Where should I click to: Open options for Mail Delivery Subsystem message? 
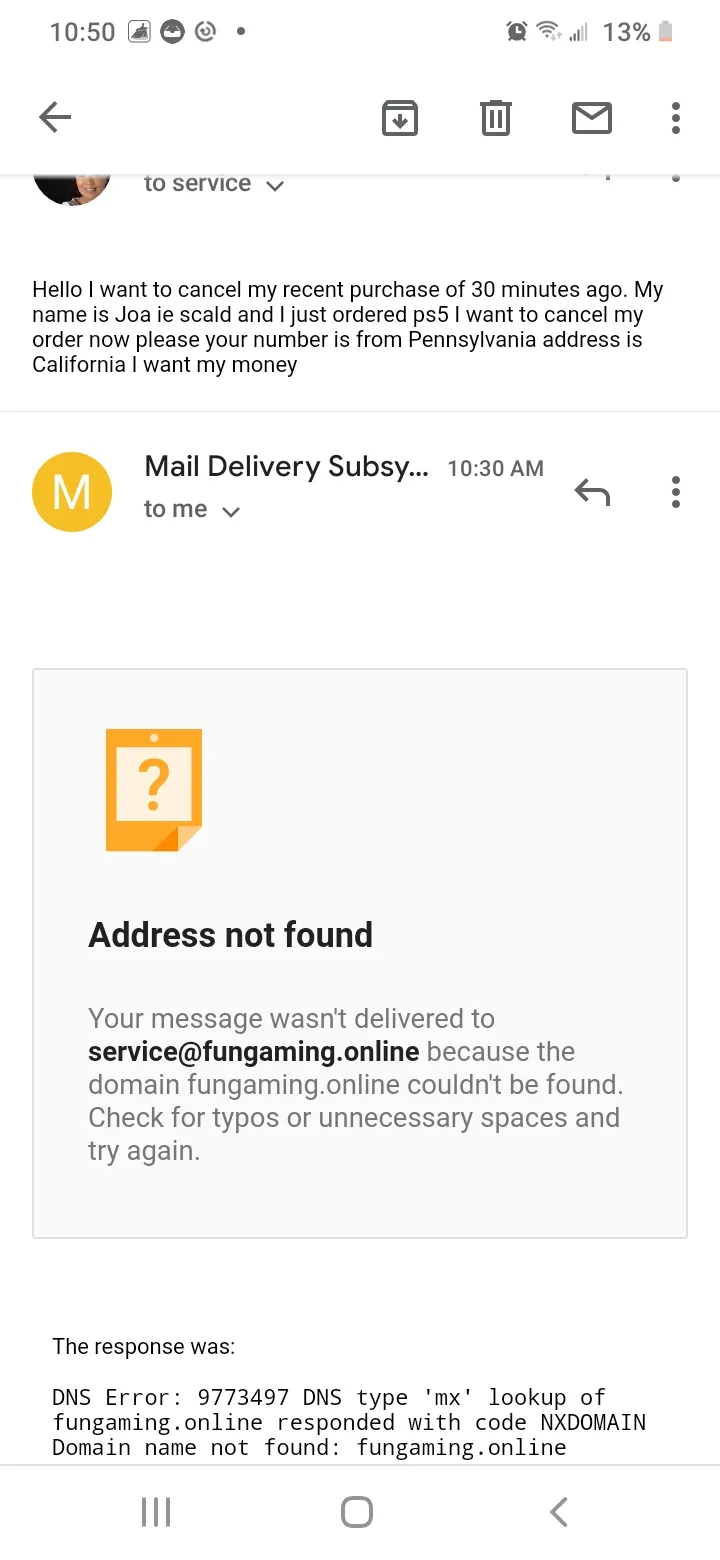[x=676, y=491]
